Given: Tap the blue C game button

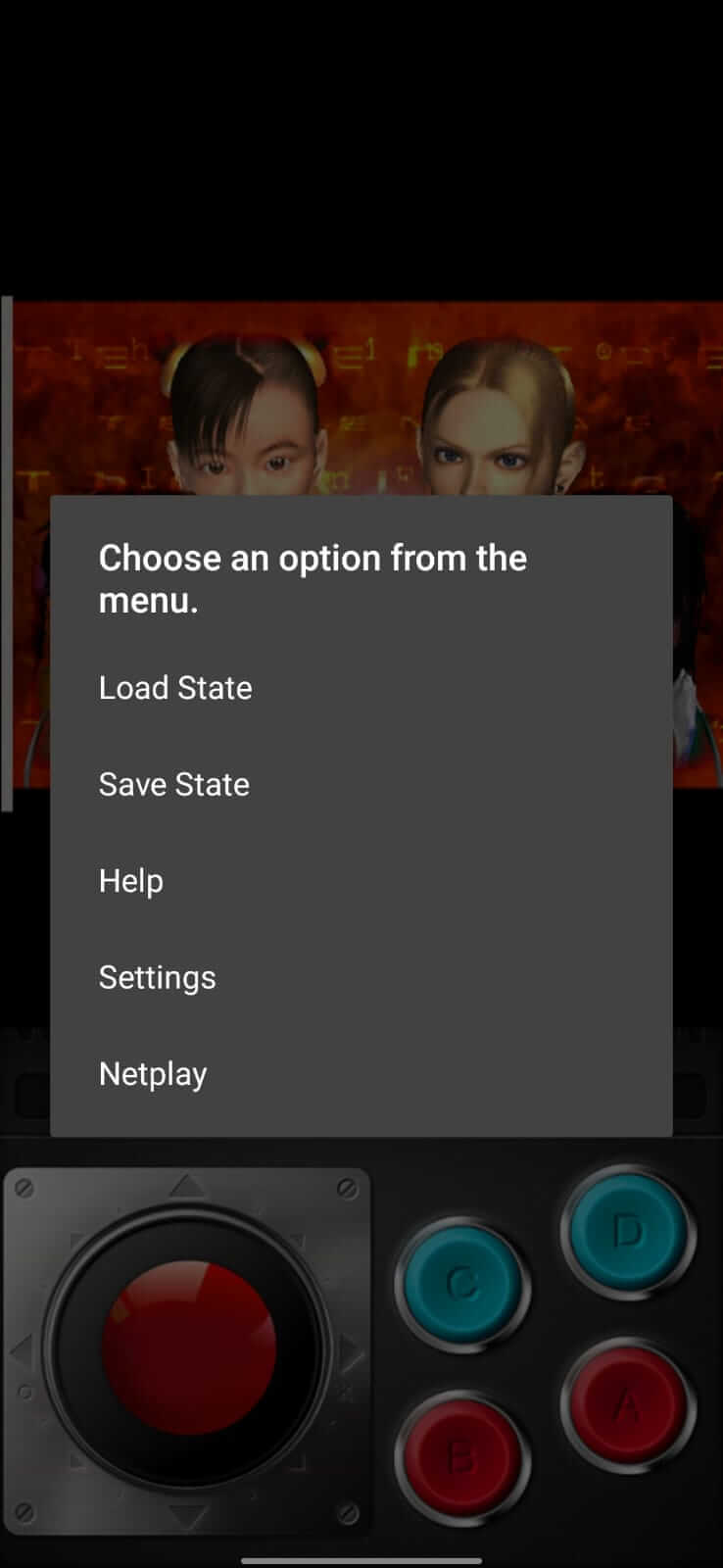Looking at the screenshot, I should point(461,1283).
